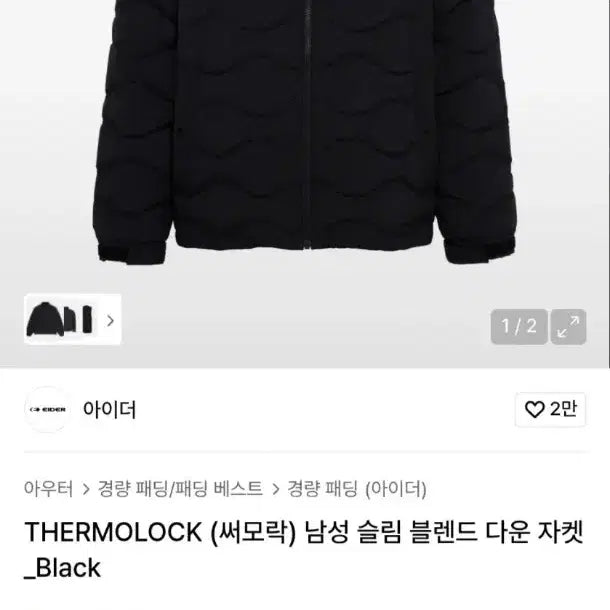Viewport: 610px width, 610px height.
Task: Expand the product image to fullscreen
Action: (569, 325)
